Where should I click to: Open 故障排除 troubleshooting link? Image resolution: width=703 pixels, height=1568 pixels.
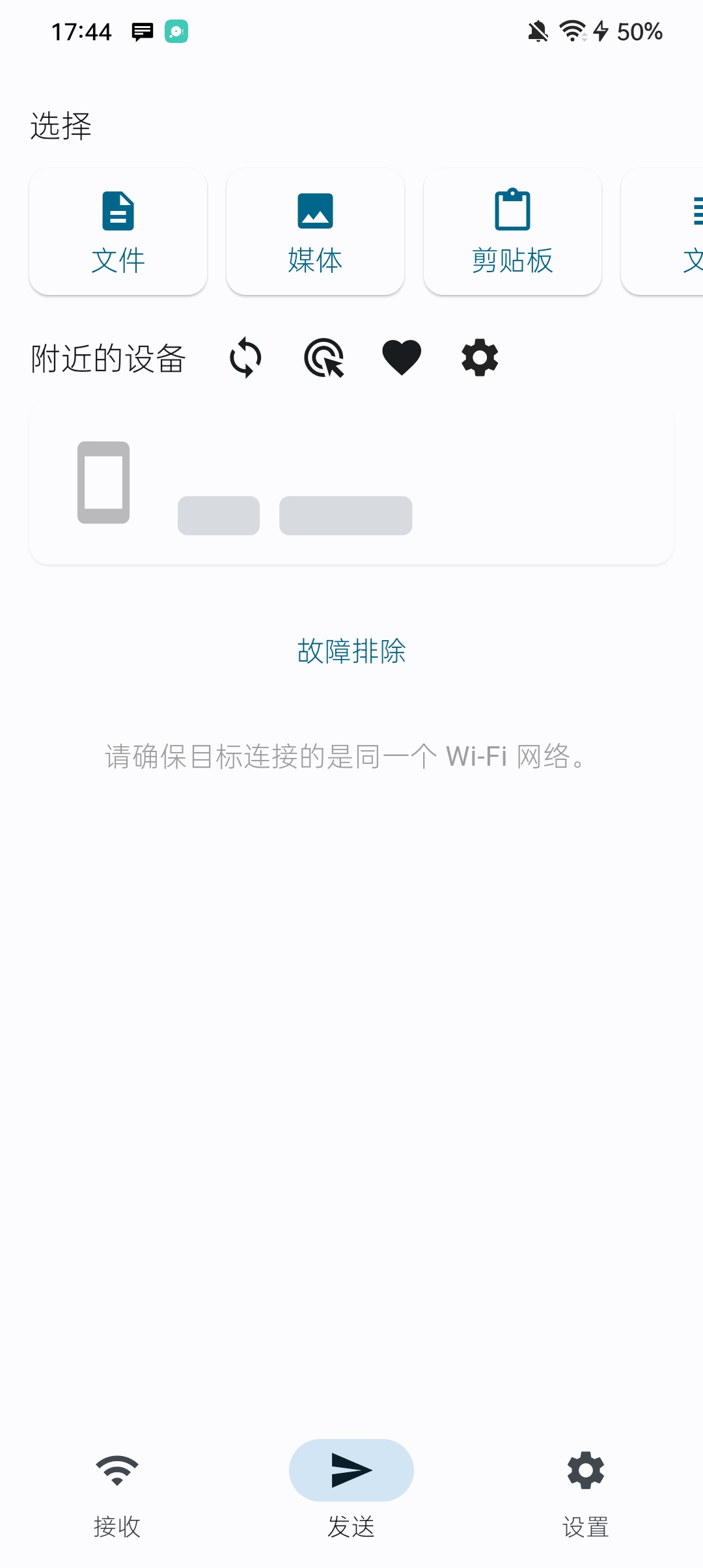click(351, 651)
